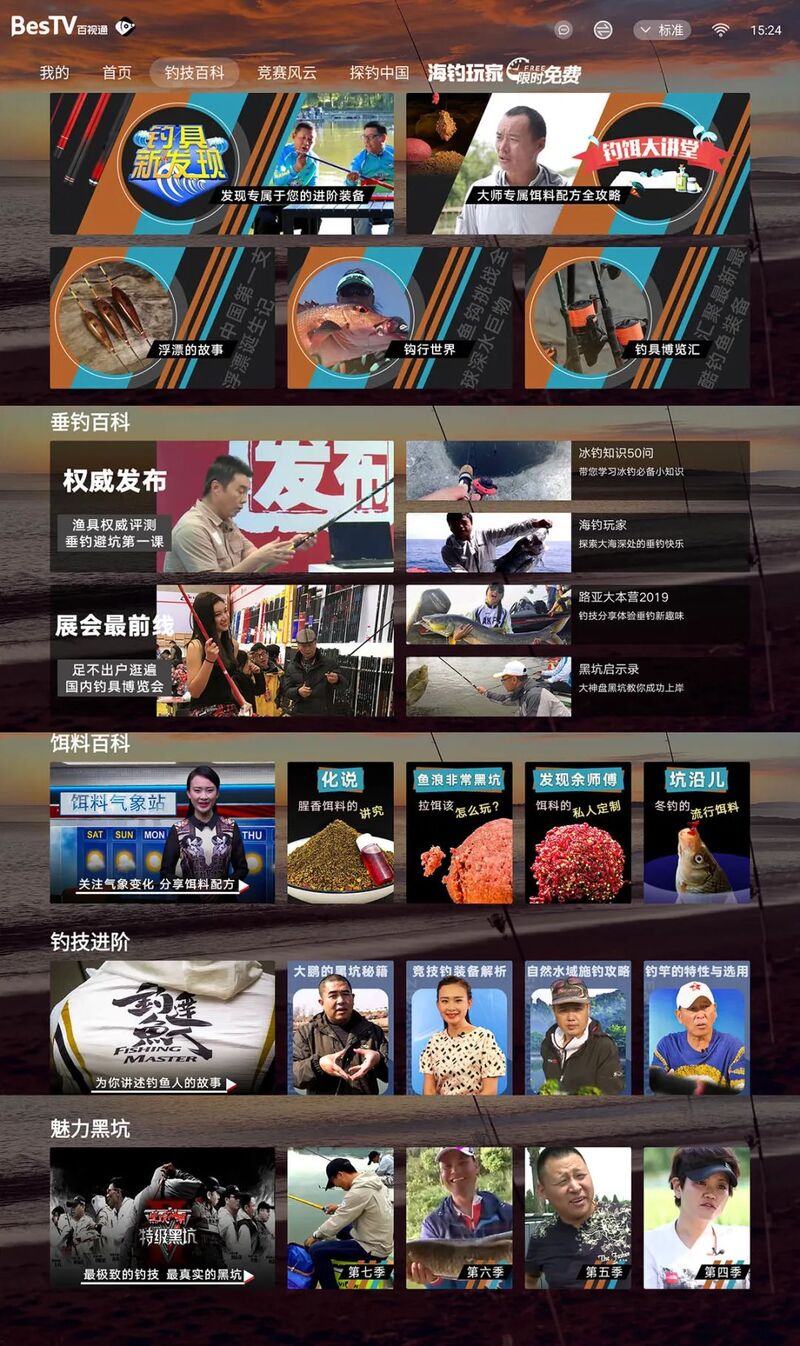
Task: Open the 钓饵大讲堂 banner
Action: [x=577, y=164]
